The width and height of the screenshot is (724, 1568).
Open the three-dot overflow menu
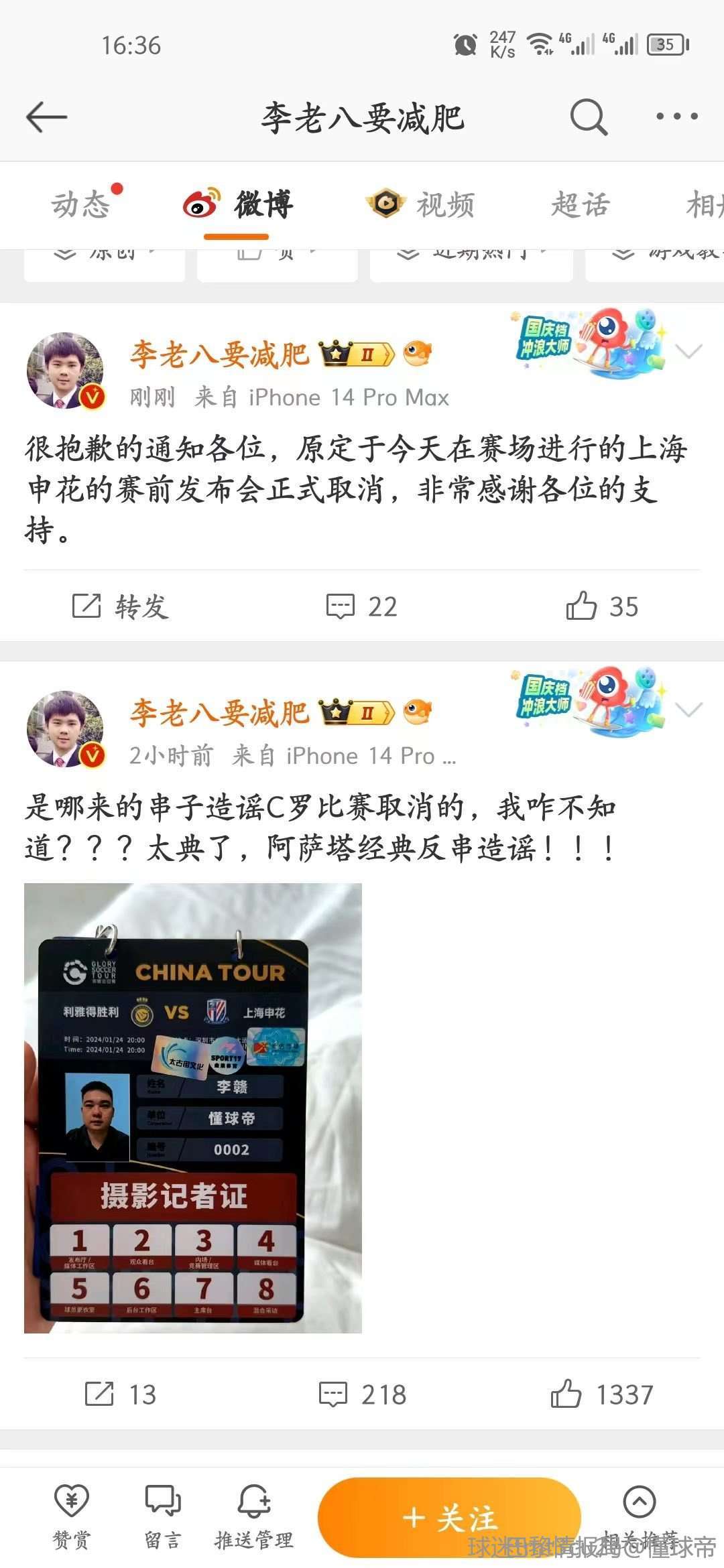click(x=676, y=117)
